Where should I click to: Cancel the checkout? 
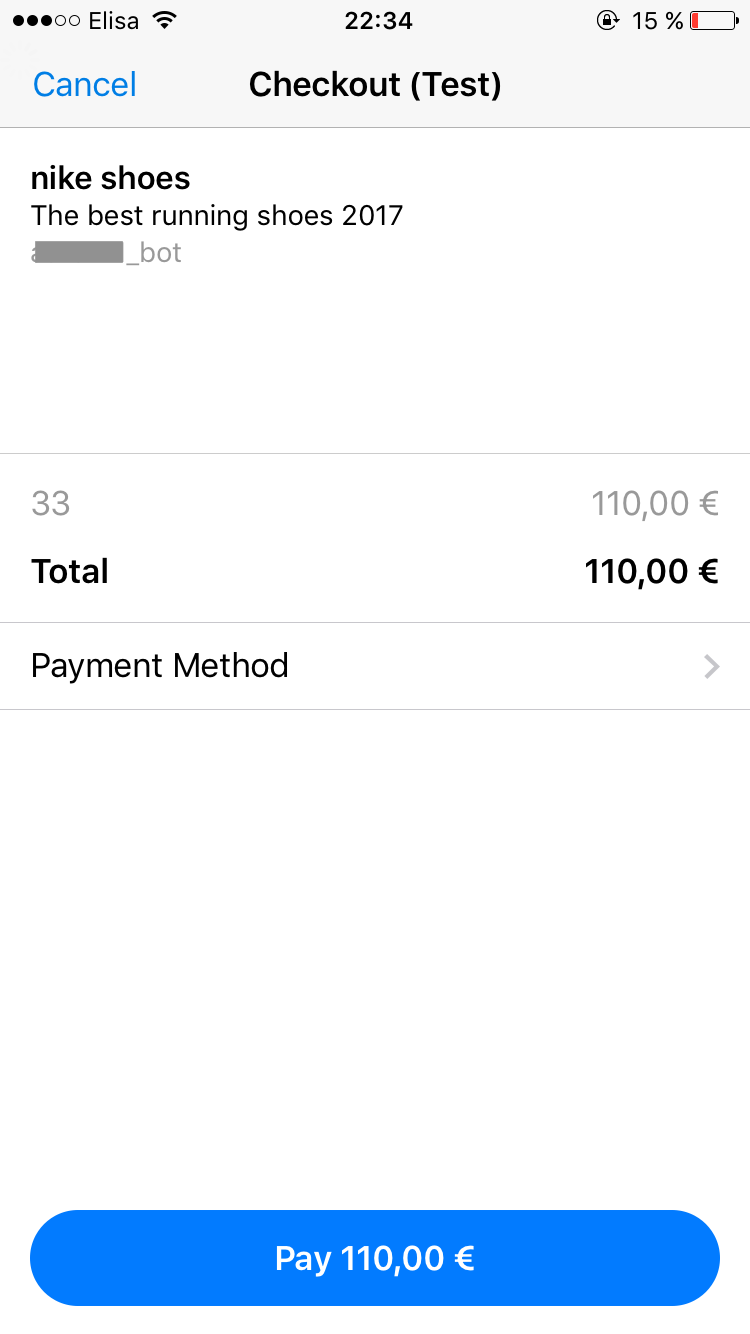(85, 85)
